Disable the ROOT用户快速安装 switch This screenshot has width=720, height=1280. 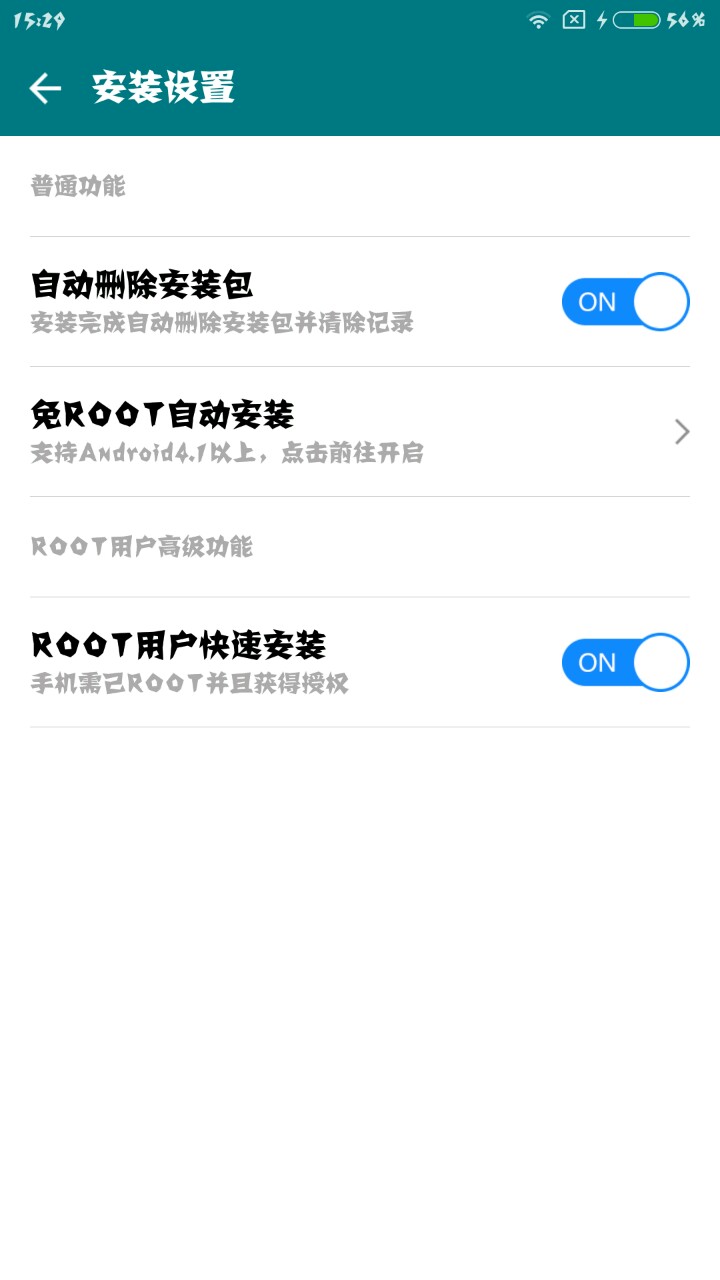625,662
